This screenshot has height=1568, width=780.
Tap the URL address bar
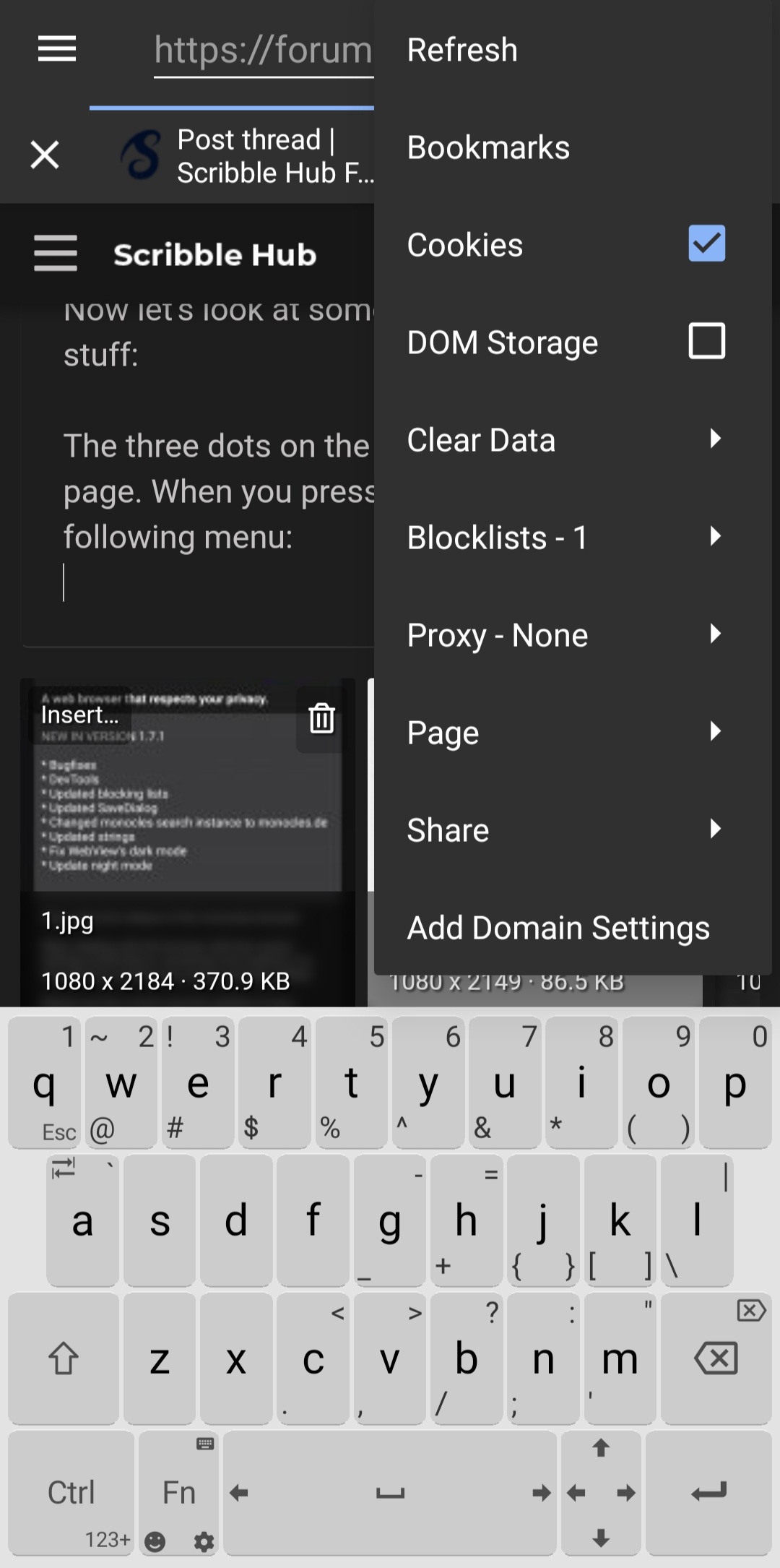click(263, 51)
